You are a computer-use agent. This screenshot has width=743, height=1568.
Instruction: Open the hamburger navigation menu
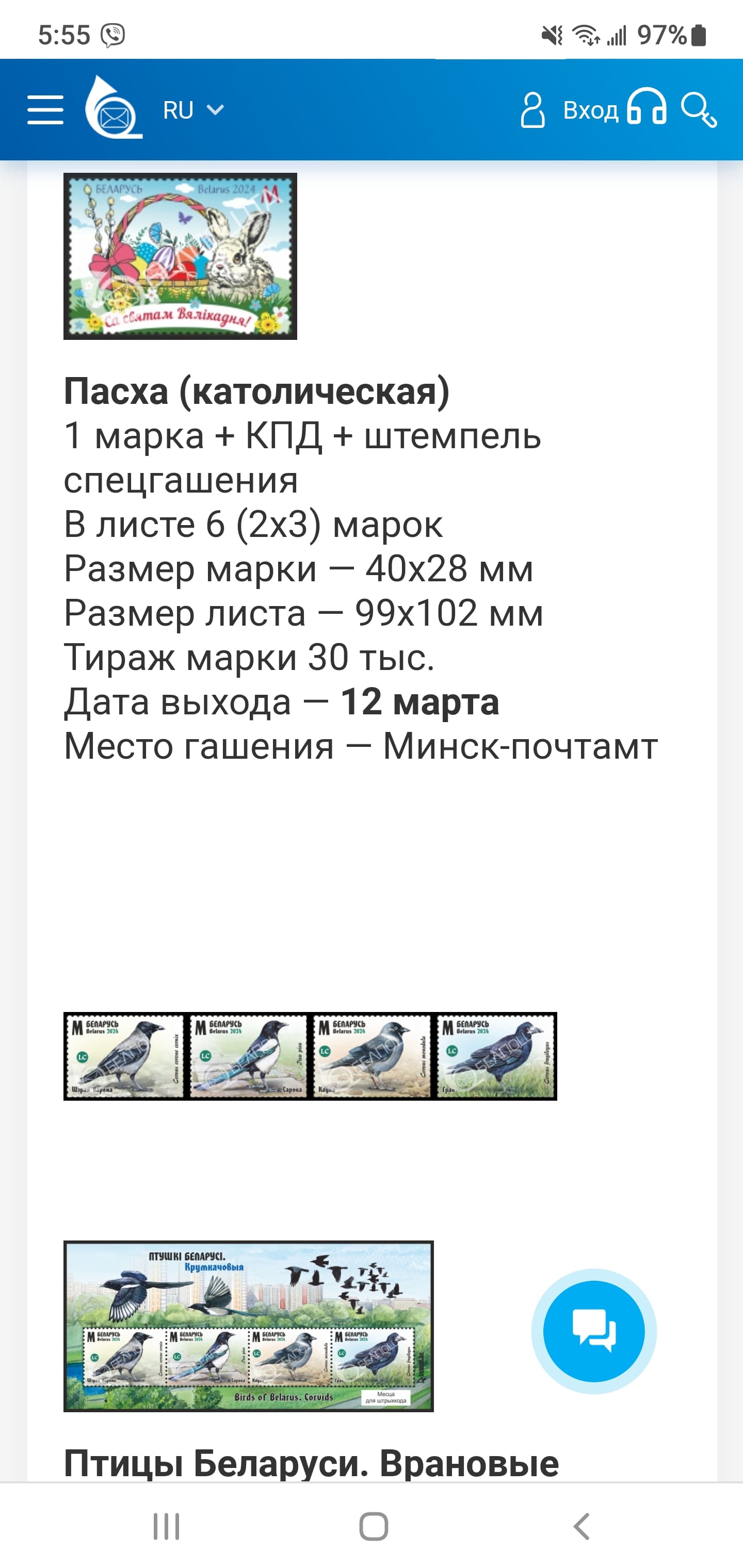coord(45,110)
